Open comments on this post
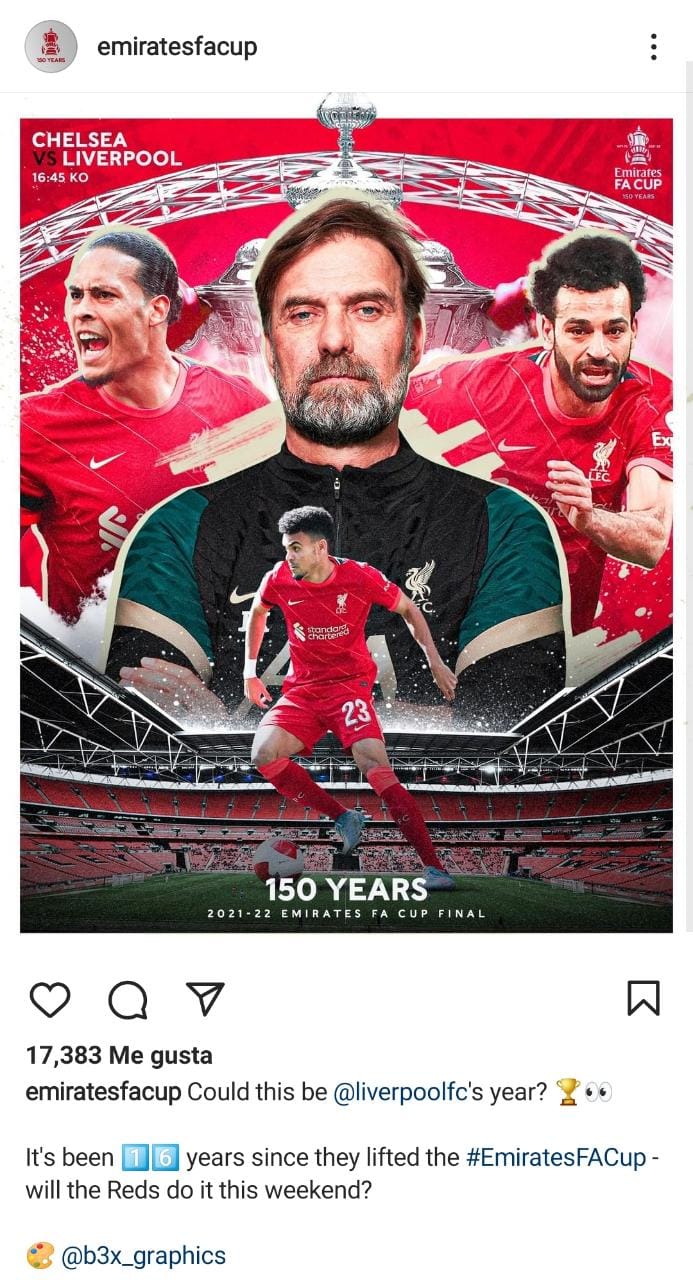 pos(128,999)
